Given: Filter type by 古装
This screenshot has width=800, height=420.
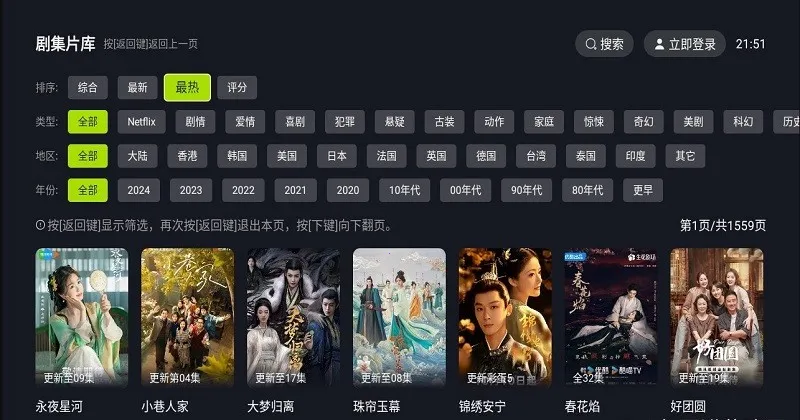Looking at the screenshot, I should (x=444, y=122).
